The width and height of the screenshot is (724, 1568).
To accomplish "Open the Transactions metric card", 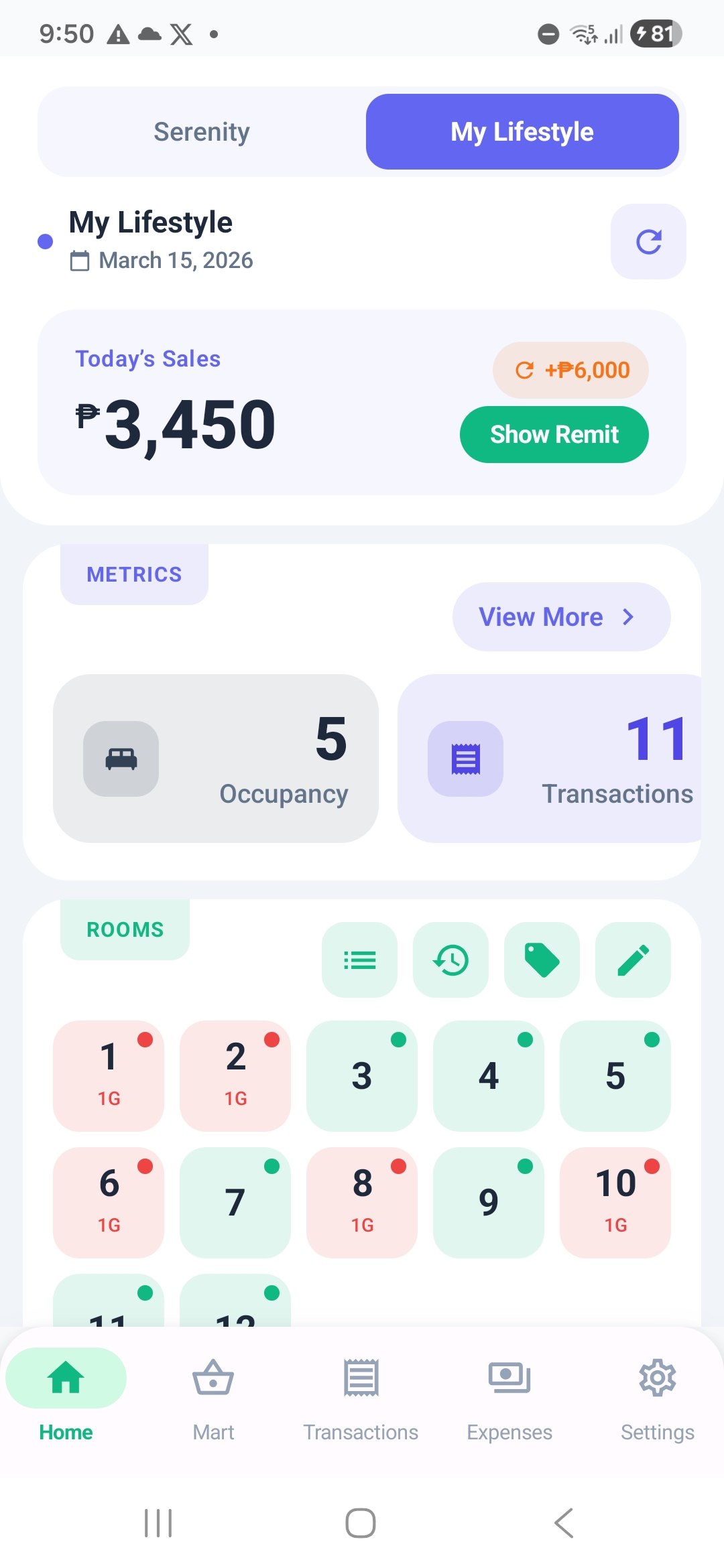I will (x=550, y=759).
